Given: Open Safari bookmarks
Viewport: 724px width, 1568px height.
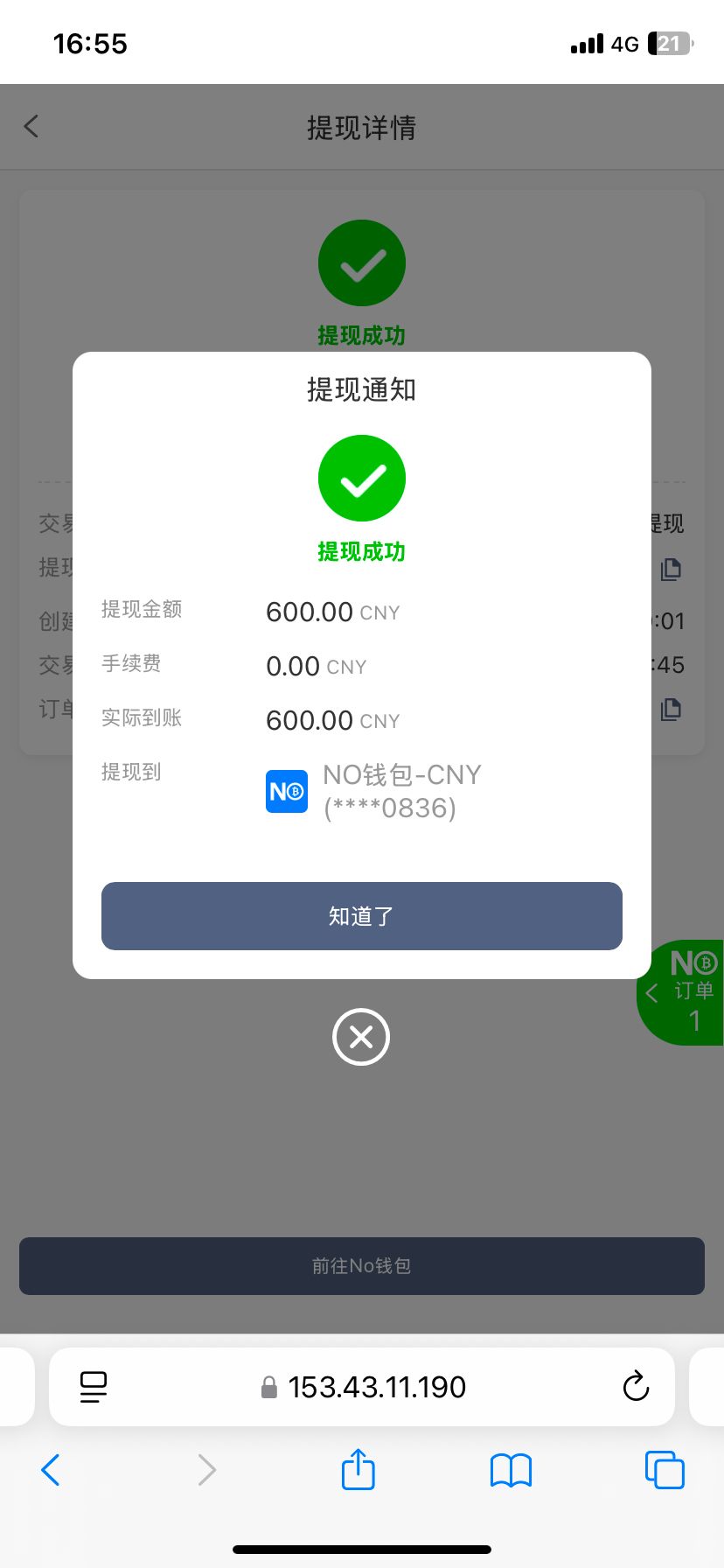Looking at the screenshot, I should click(x=511, y=1470).
